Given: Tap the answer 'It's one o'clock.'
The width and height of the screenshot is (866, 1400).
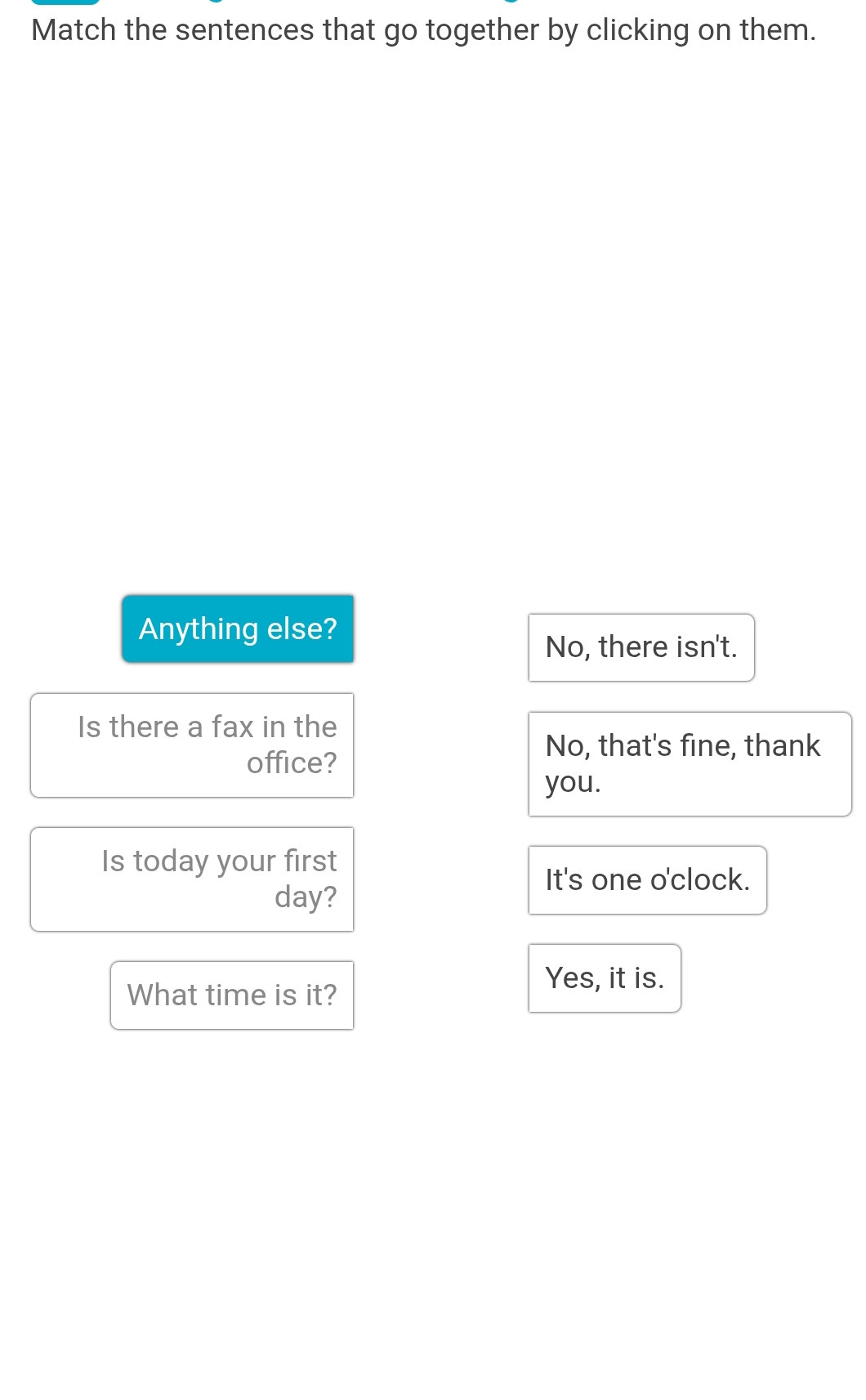Looking at the screenshot, I should coord(647,879).
